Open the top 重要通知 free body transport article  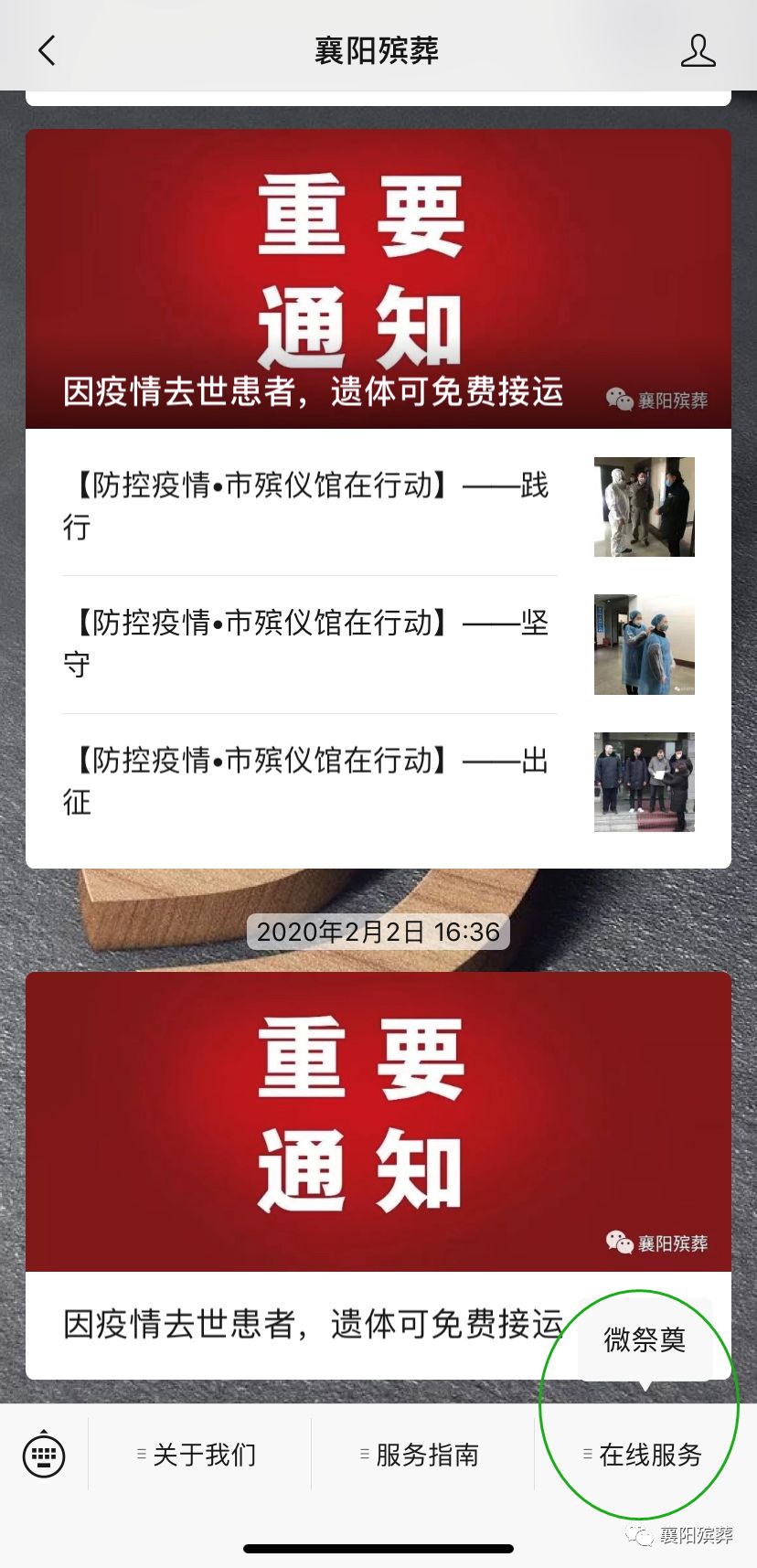pyautogui.click(x=378, y=279)
